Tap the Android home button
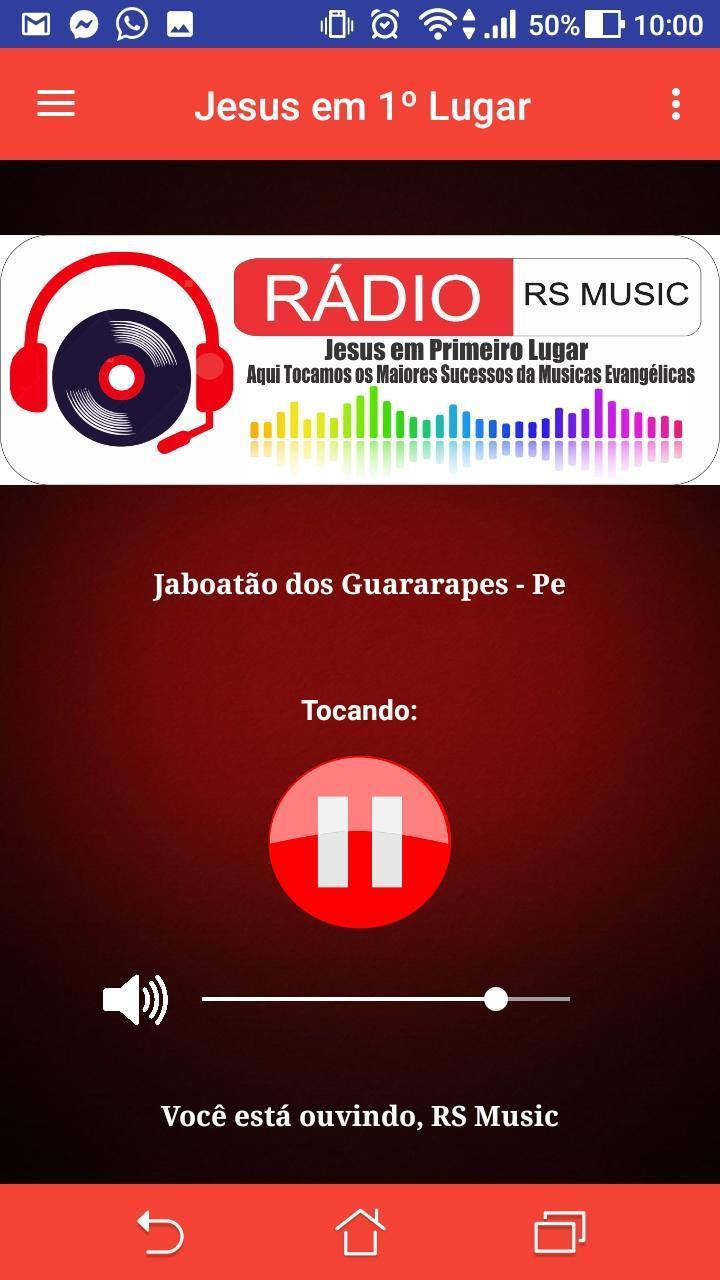The image size is (720, 1280). pyautogui.click(x=360, y=1232)
